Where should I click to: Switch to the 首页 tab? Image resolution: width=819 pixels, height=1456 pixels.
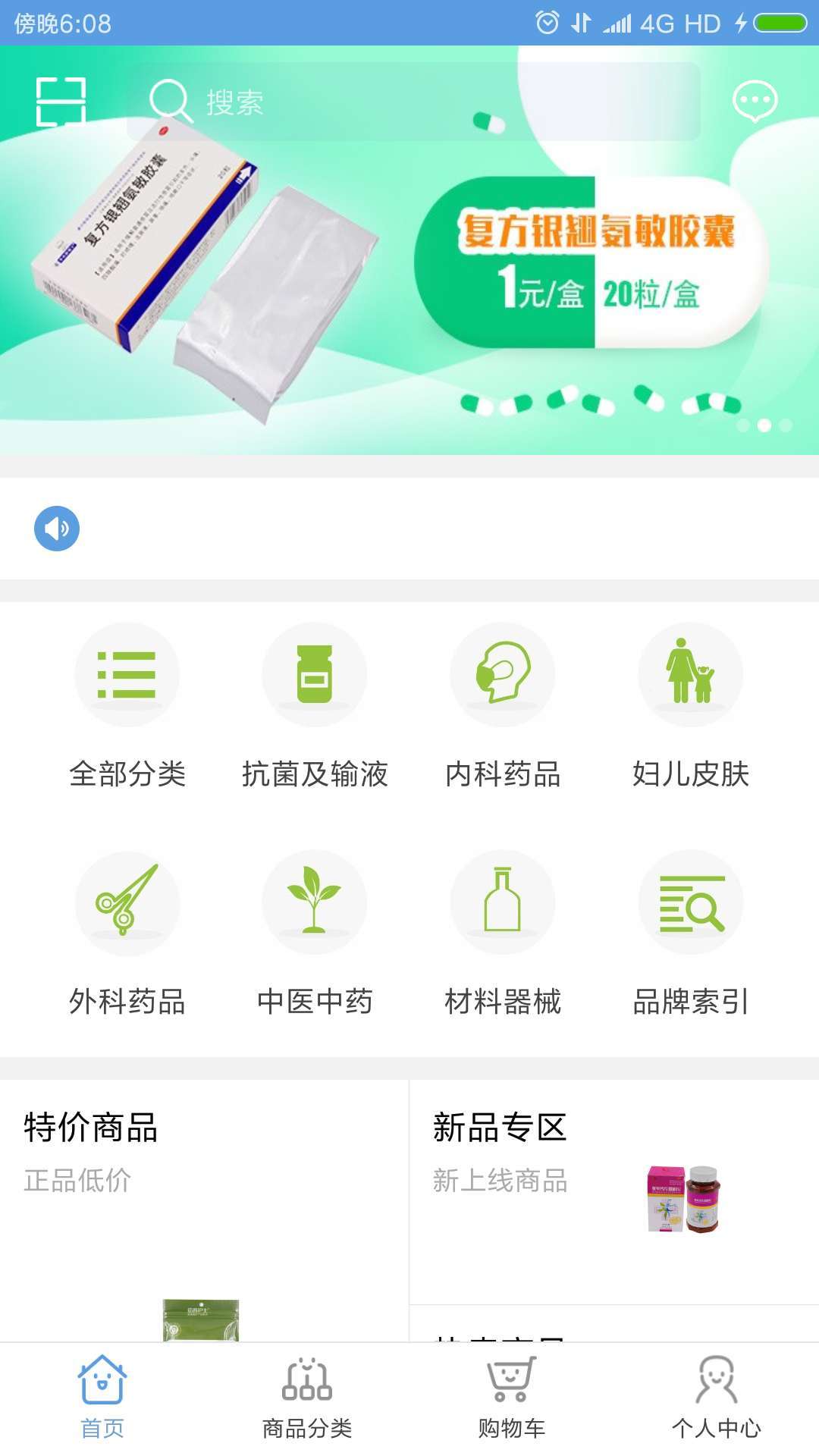[102, 1397]
